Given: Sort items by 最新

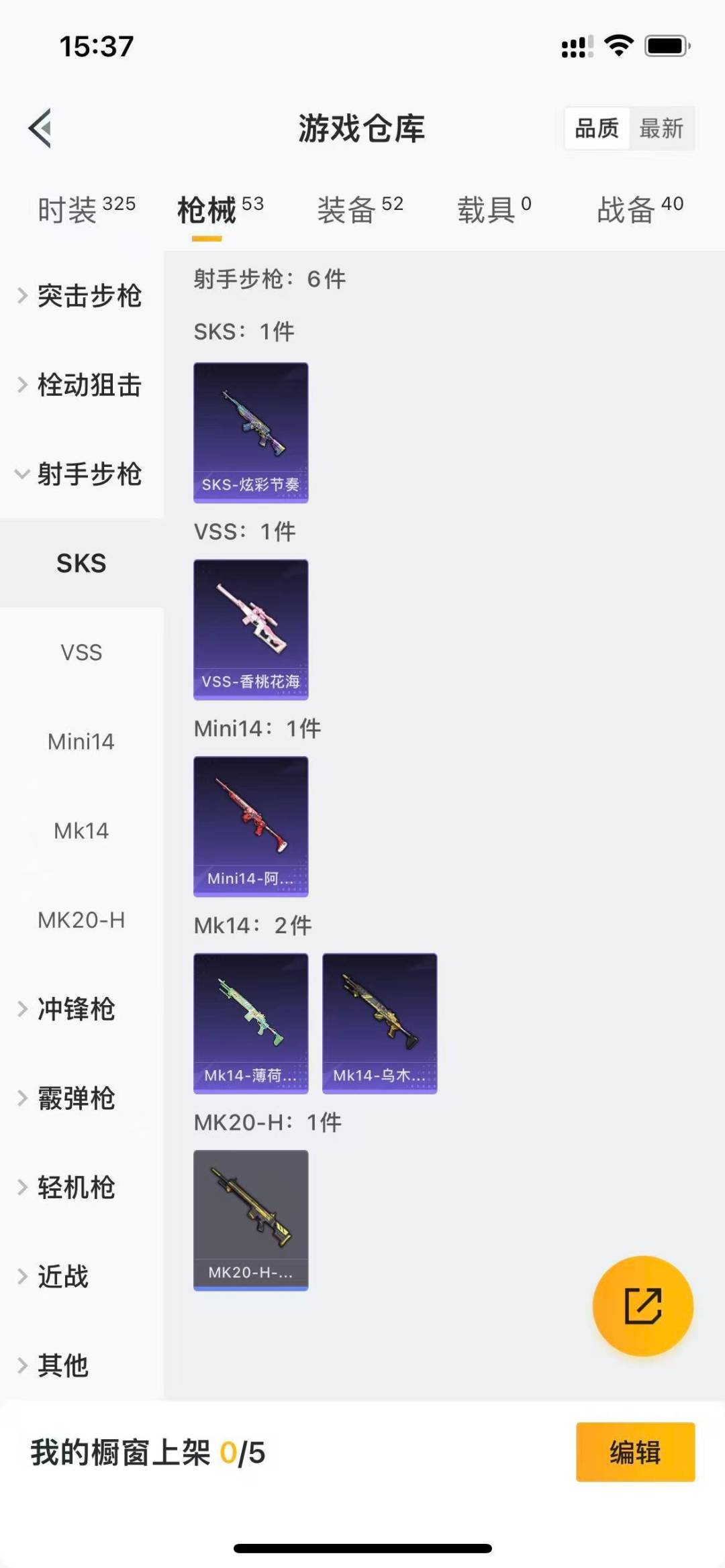Looking at the screenshot, I should (661, 127).
